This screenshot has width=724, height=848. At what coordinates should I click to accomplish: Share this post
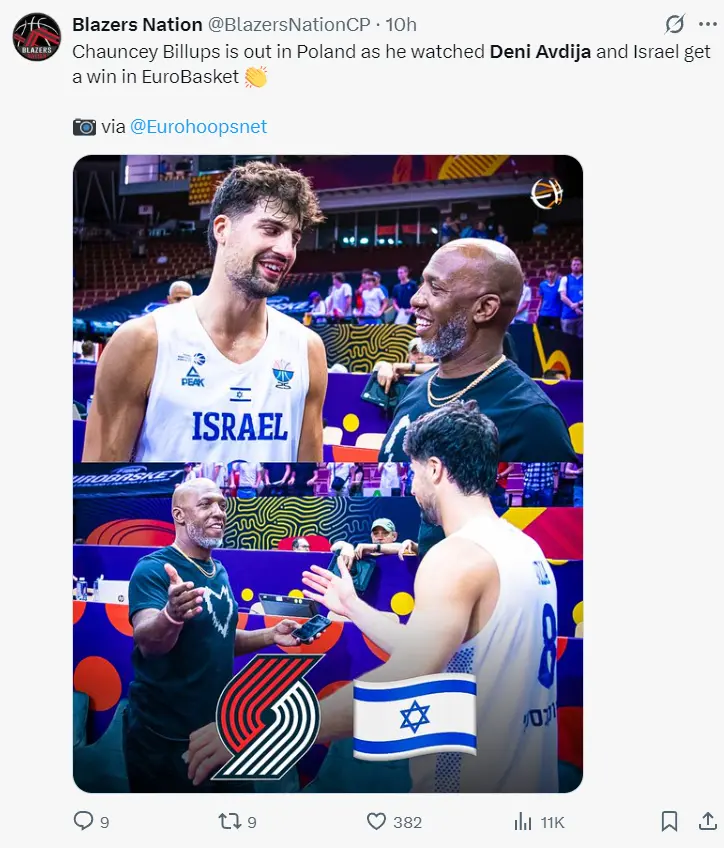(706, 821)
